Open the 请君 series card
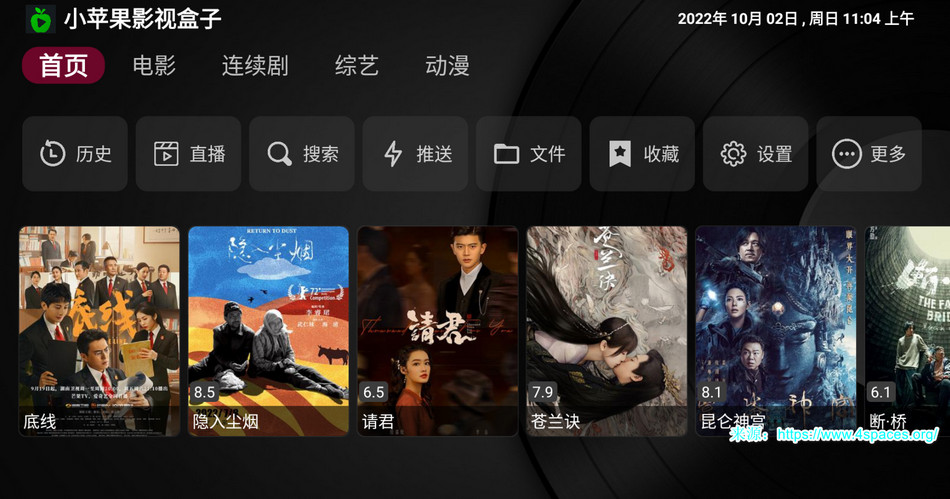This screenshot has width=950, height=499. click(x=437, y=330)
